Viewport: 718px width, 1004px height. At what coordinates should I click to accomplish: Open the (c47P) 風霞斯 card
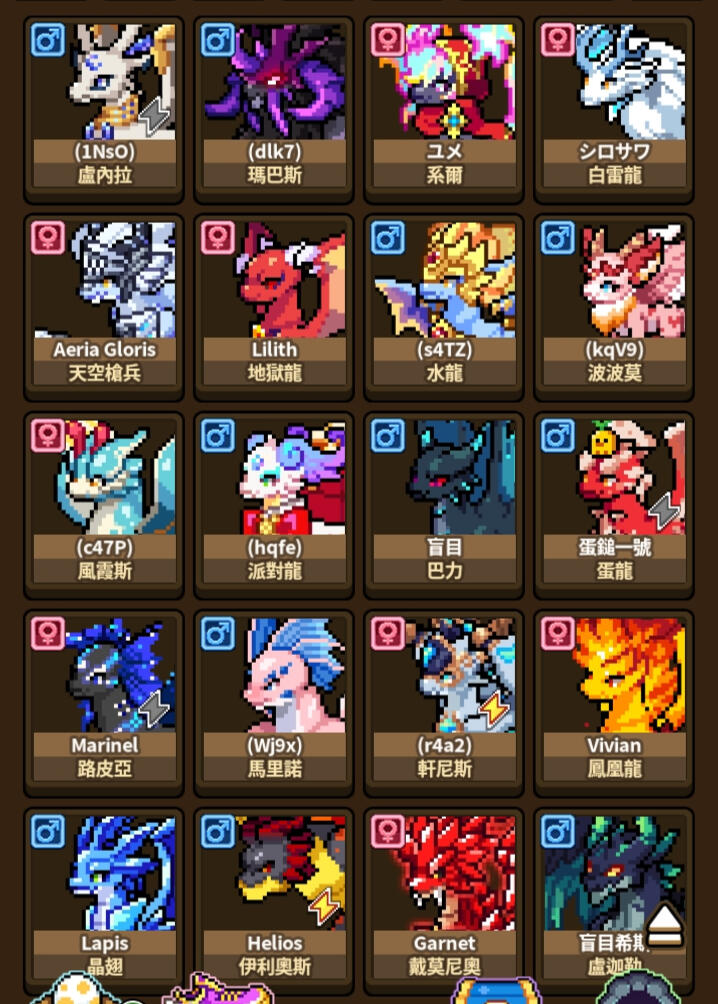(104, 504)
